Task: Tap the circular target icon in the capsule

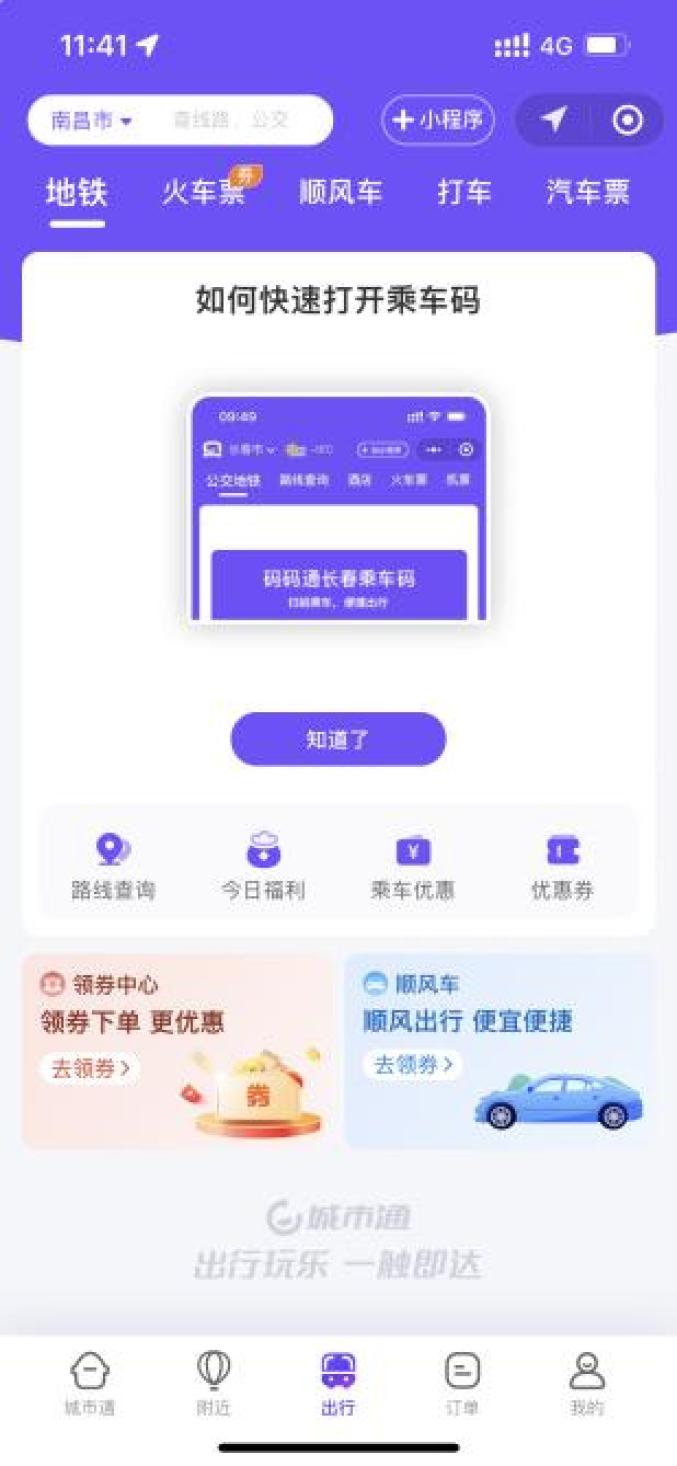Action: pyautogui.click(x=627, y=121)
